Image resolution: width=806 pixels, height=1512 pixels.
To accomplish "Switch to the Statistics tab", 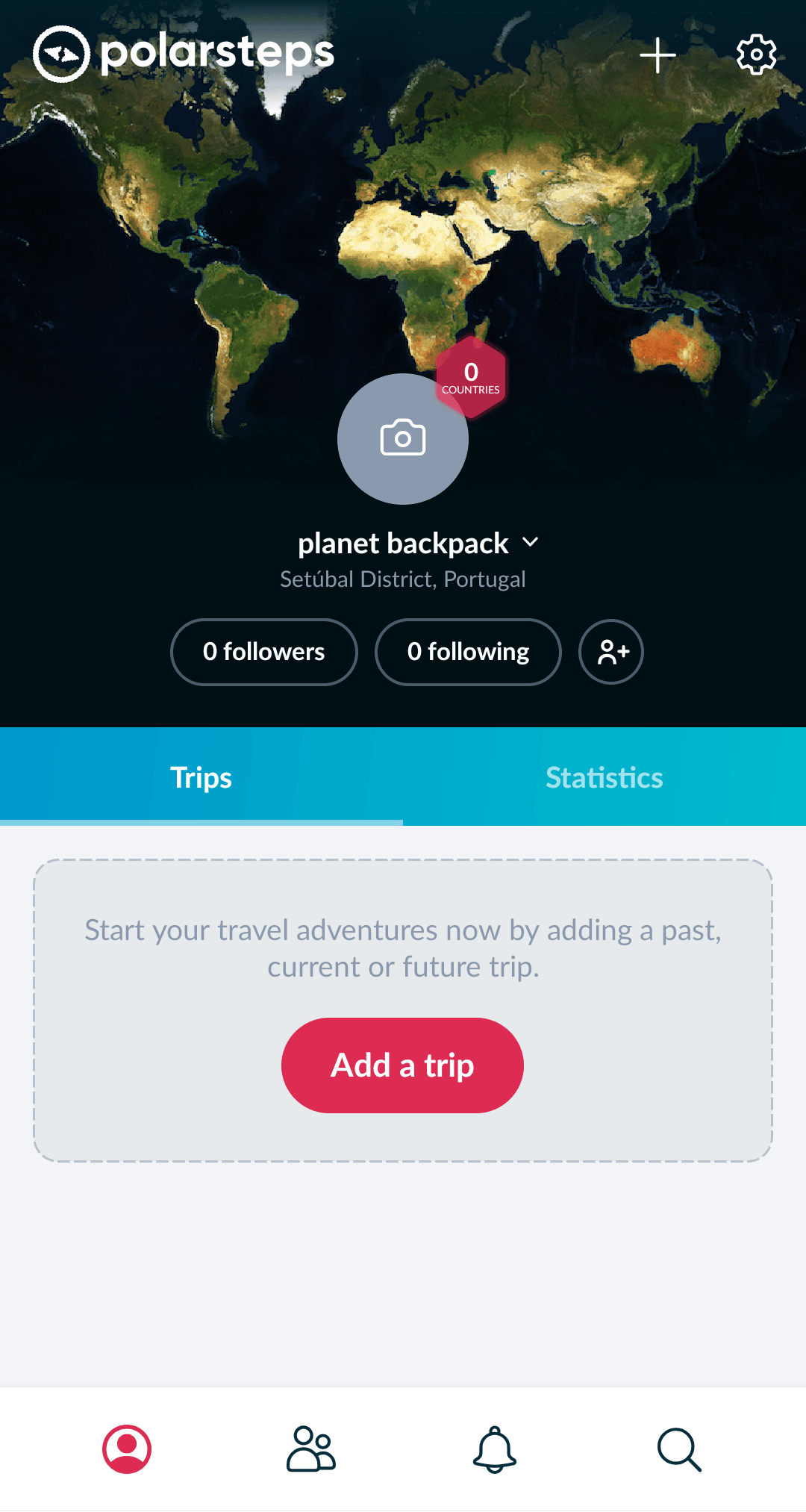I will click(x=604, y=777).
